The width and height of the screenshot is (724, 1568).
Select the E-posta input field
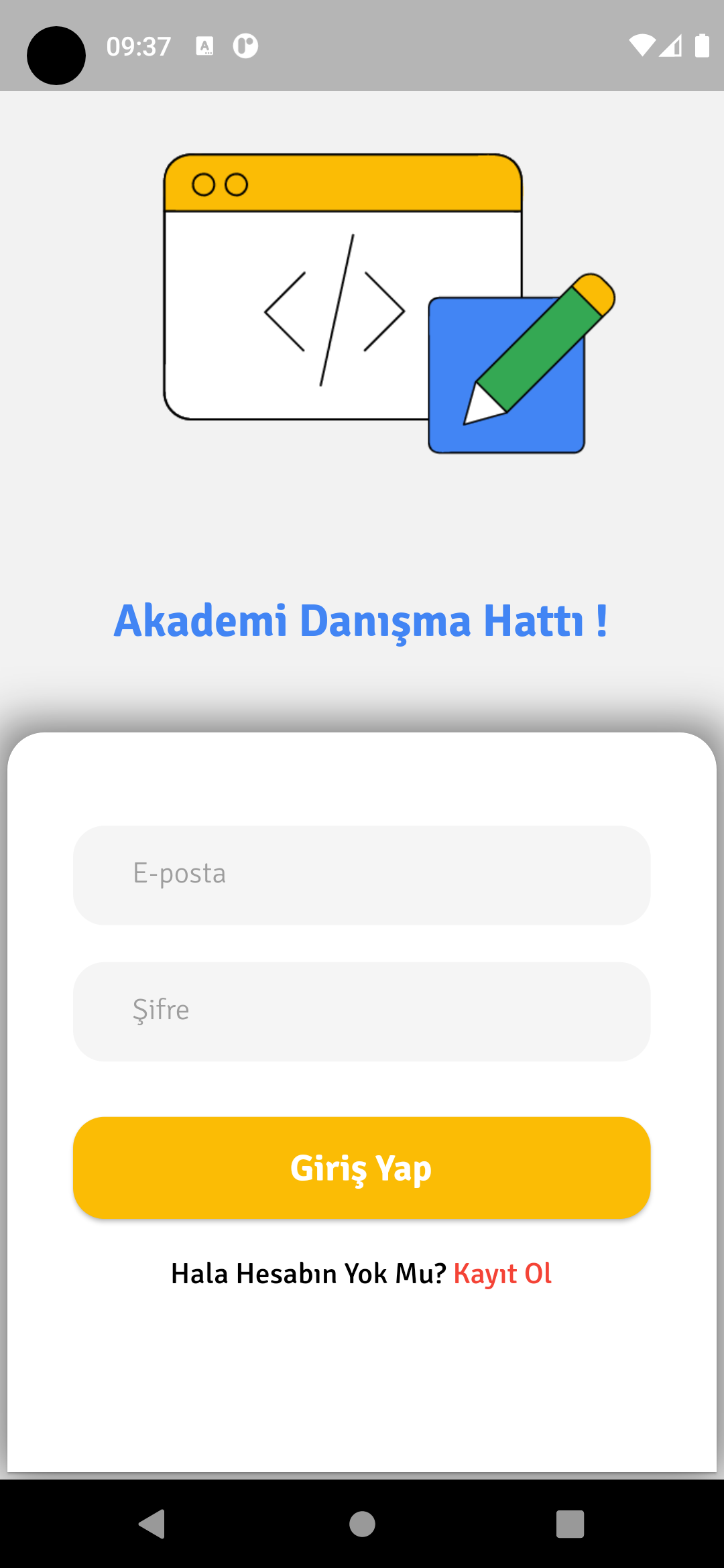pyautogui.click(x=362, y=874)
